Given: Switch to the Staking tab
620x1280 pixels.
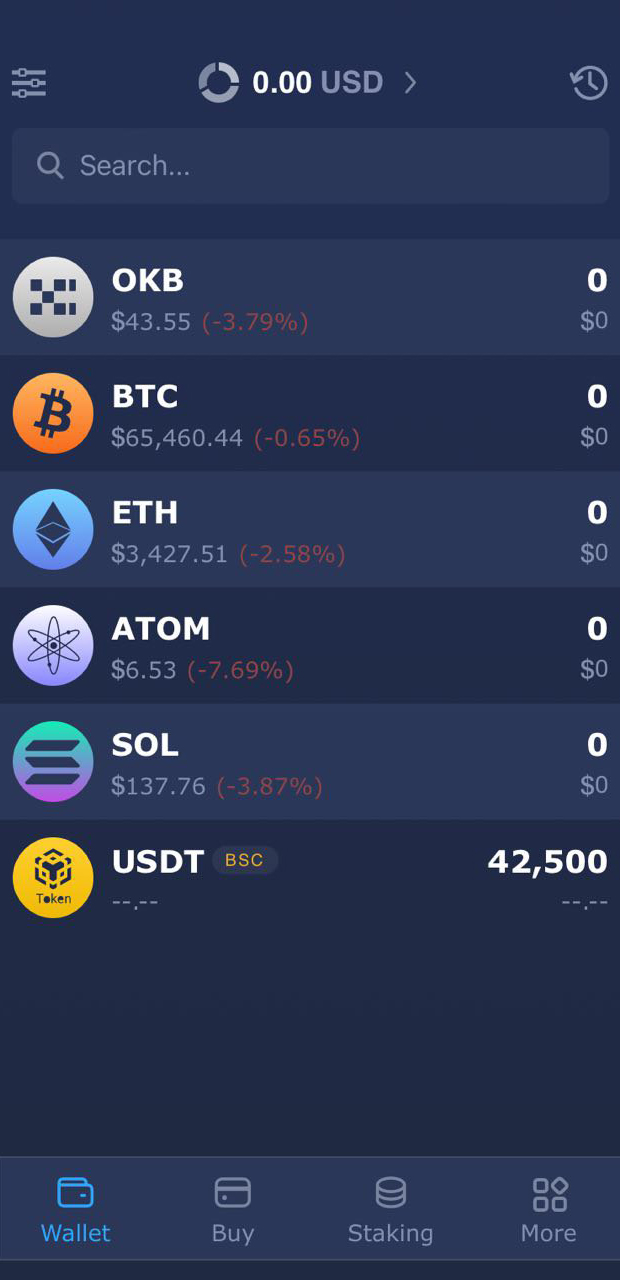Looking at the screenshot, I should click(390, 1209).
